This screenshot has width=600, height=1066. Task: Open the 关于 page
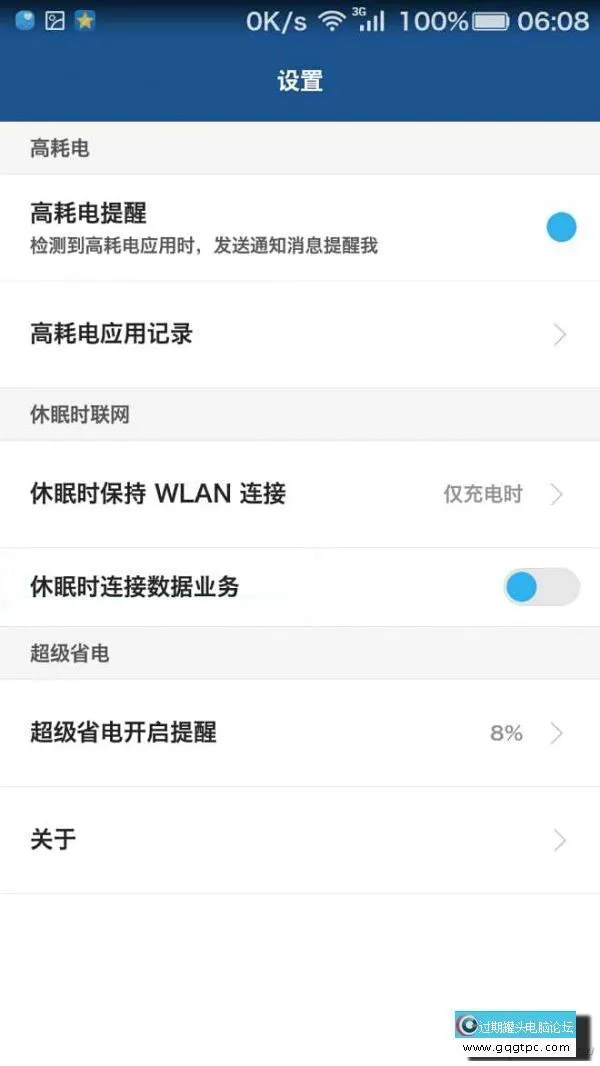coord(300,840)
